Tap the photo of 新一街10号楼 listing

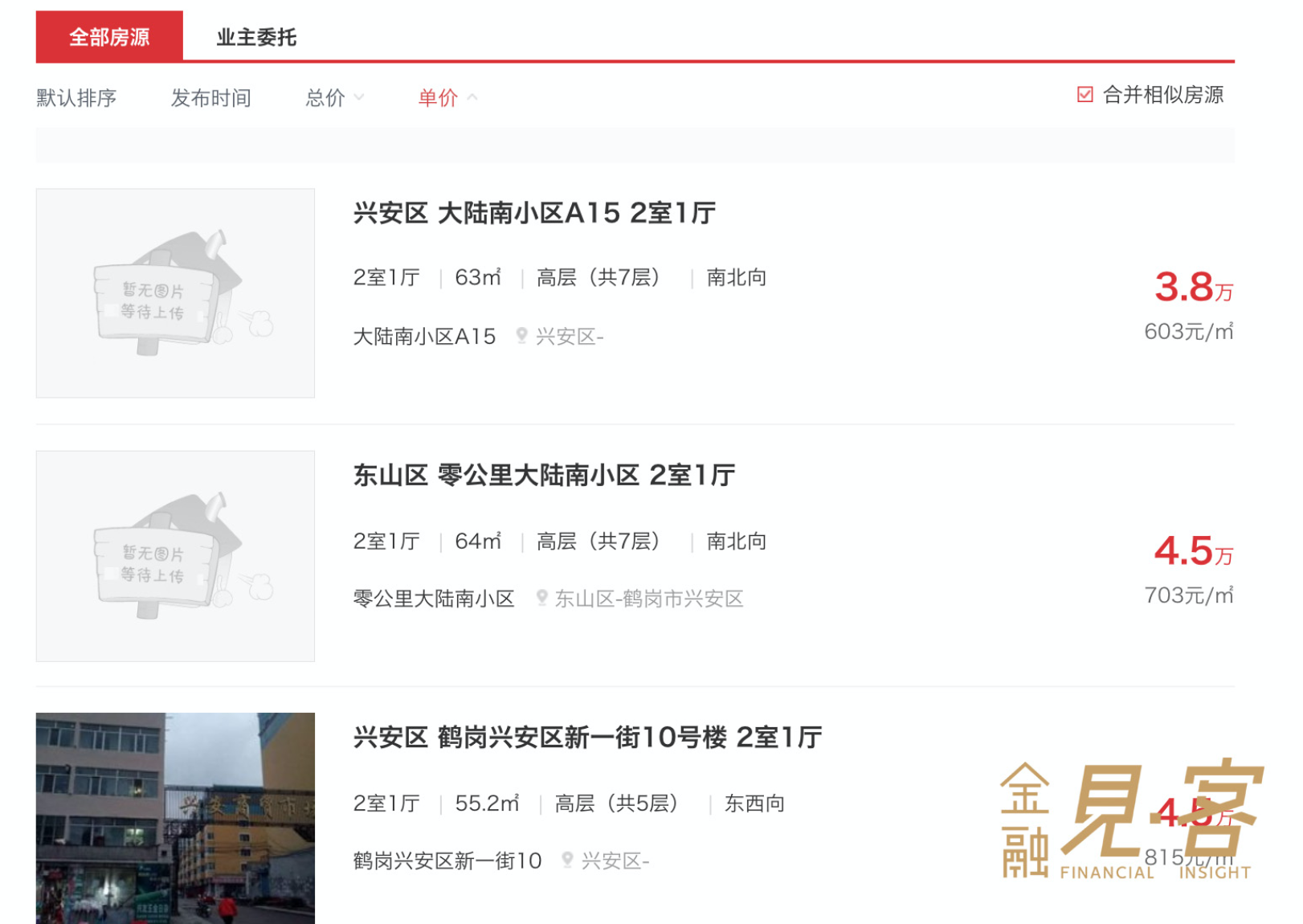pos(175,818)
